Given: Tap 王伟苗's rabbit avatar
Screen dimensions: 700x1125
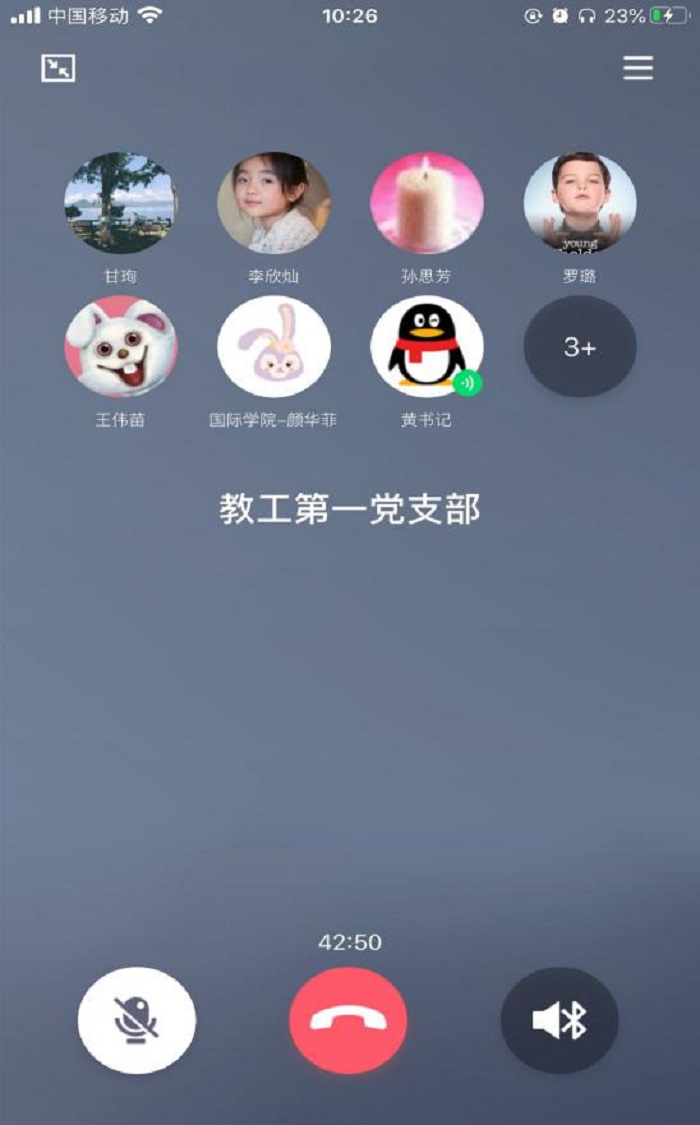Looking at the screenshot, I should click(121, 347).
